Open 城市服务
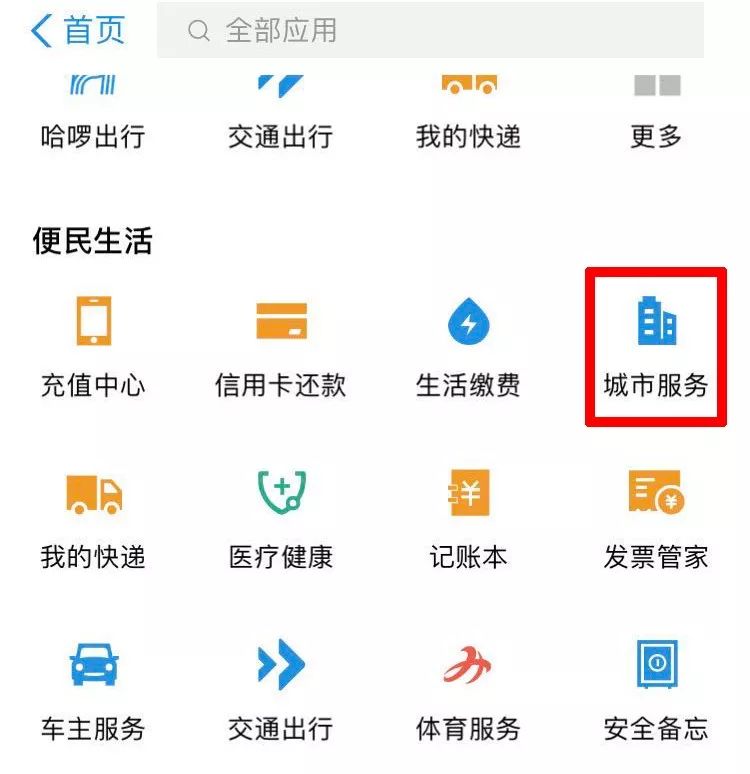Viewport: 750px width, 774px height. click(656, 345)
